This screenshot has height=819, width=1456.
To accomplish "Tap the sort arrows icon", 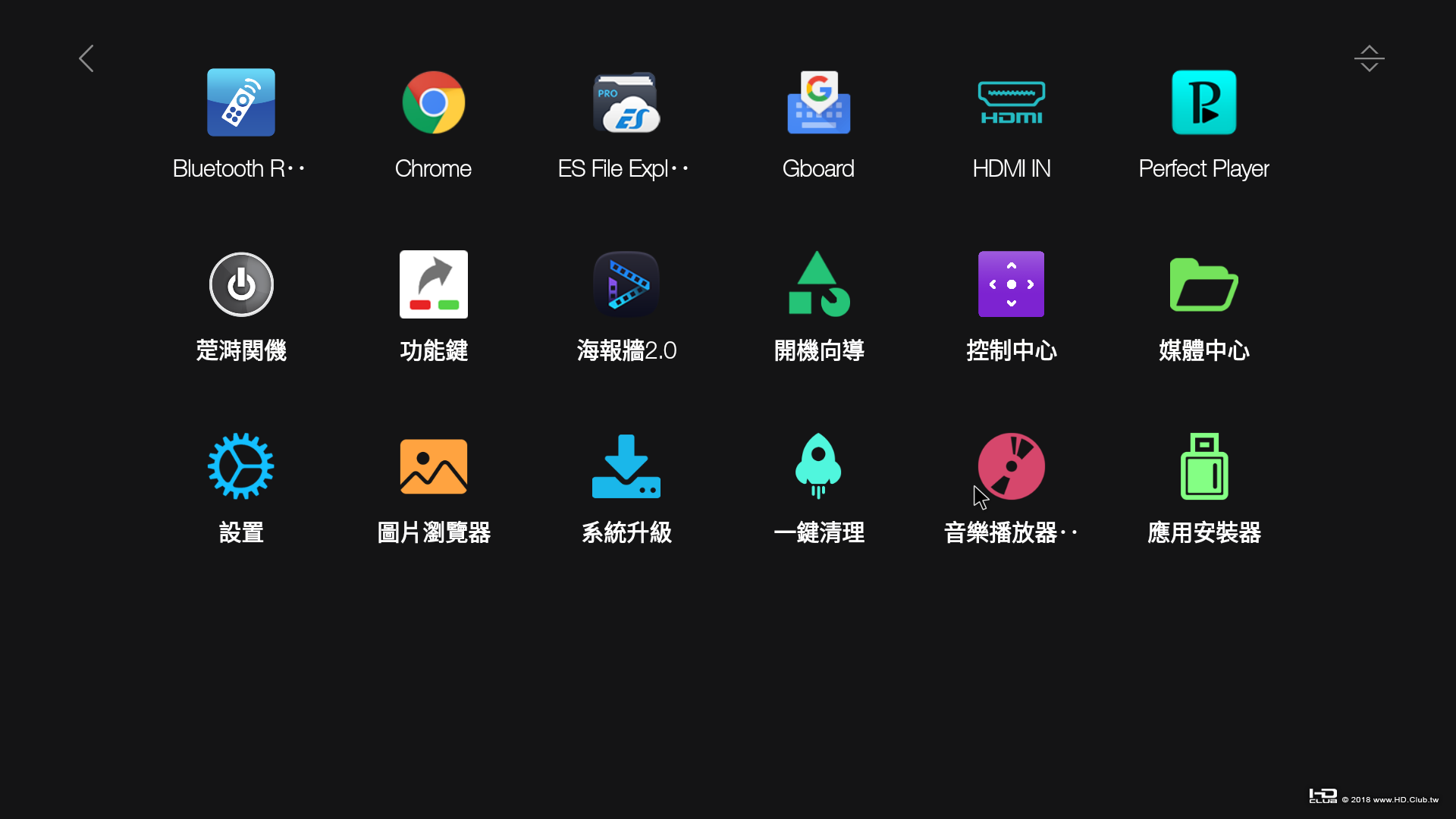I will click(x=1369, y=58).
